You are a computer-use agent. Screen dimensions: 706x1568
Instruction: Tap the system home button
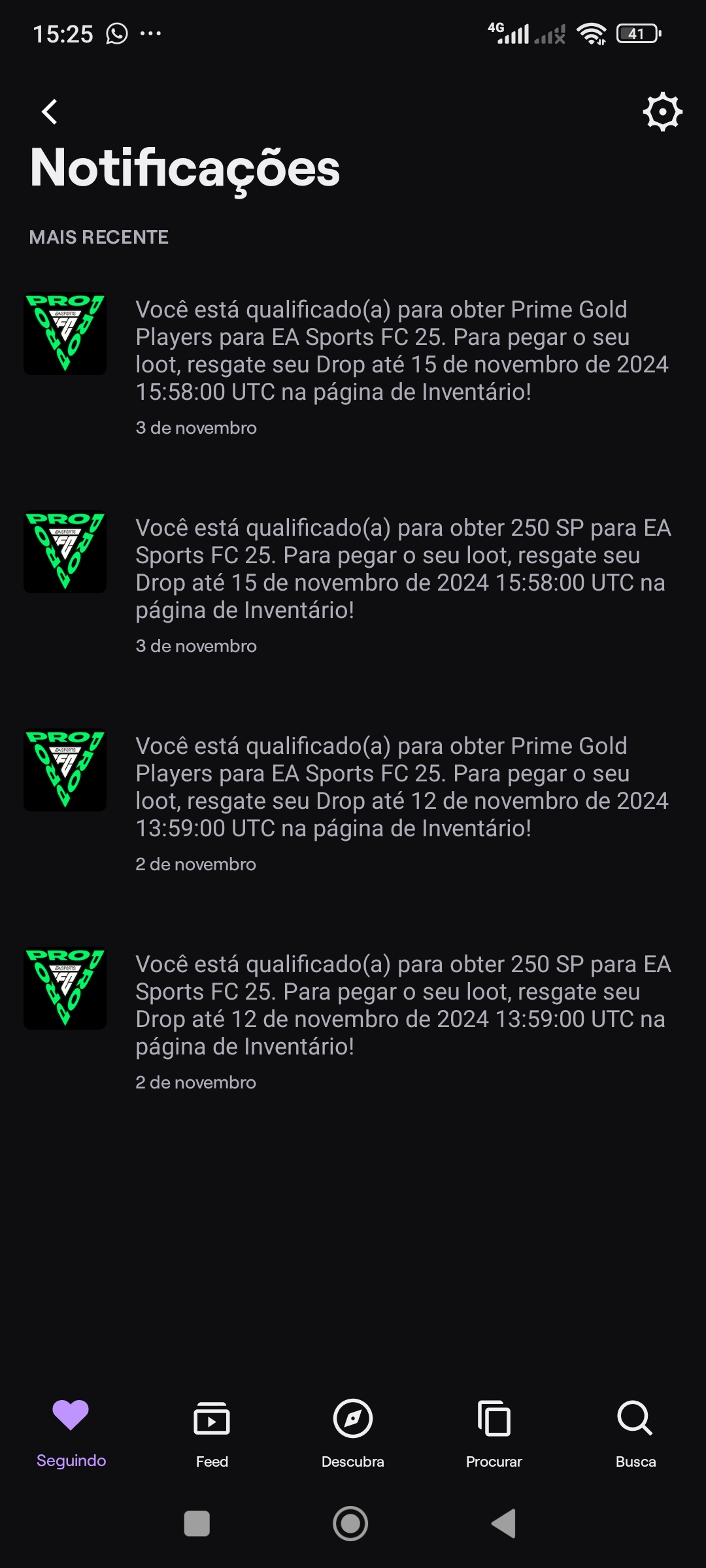[351, 1524]
